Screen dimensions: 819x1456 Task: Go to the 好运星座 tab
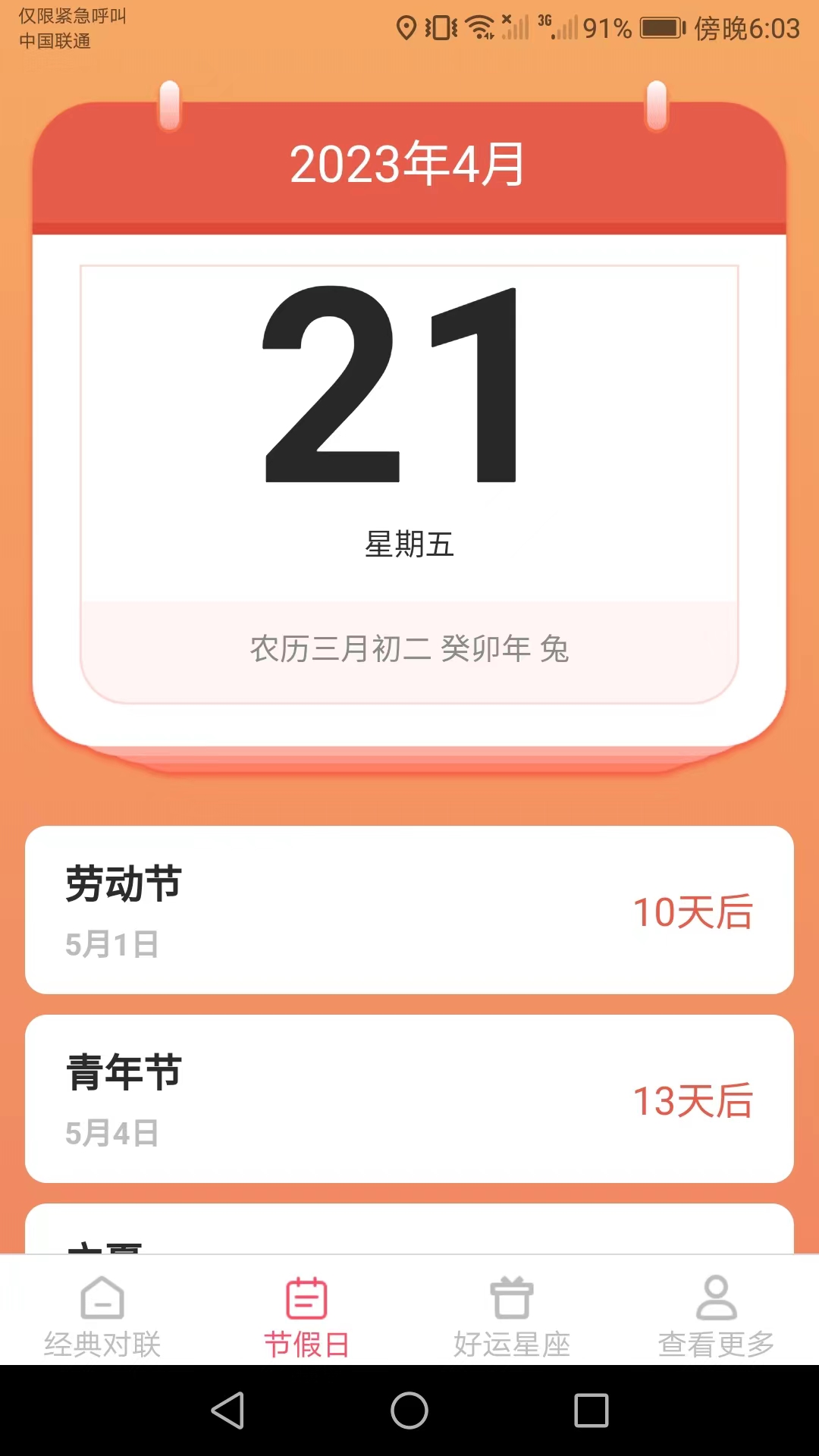(512, 1317)
